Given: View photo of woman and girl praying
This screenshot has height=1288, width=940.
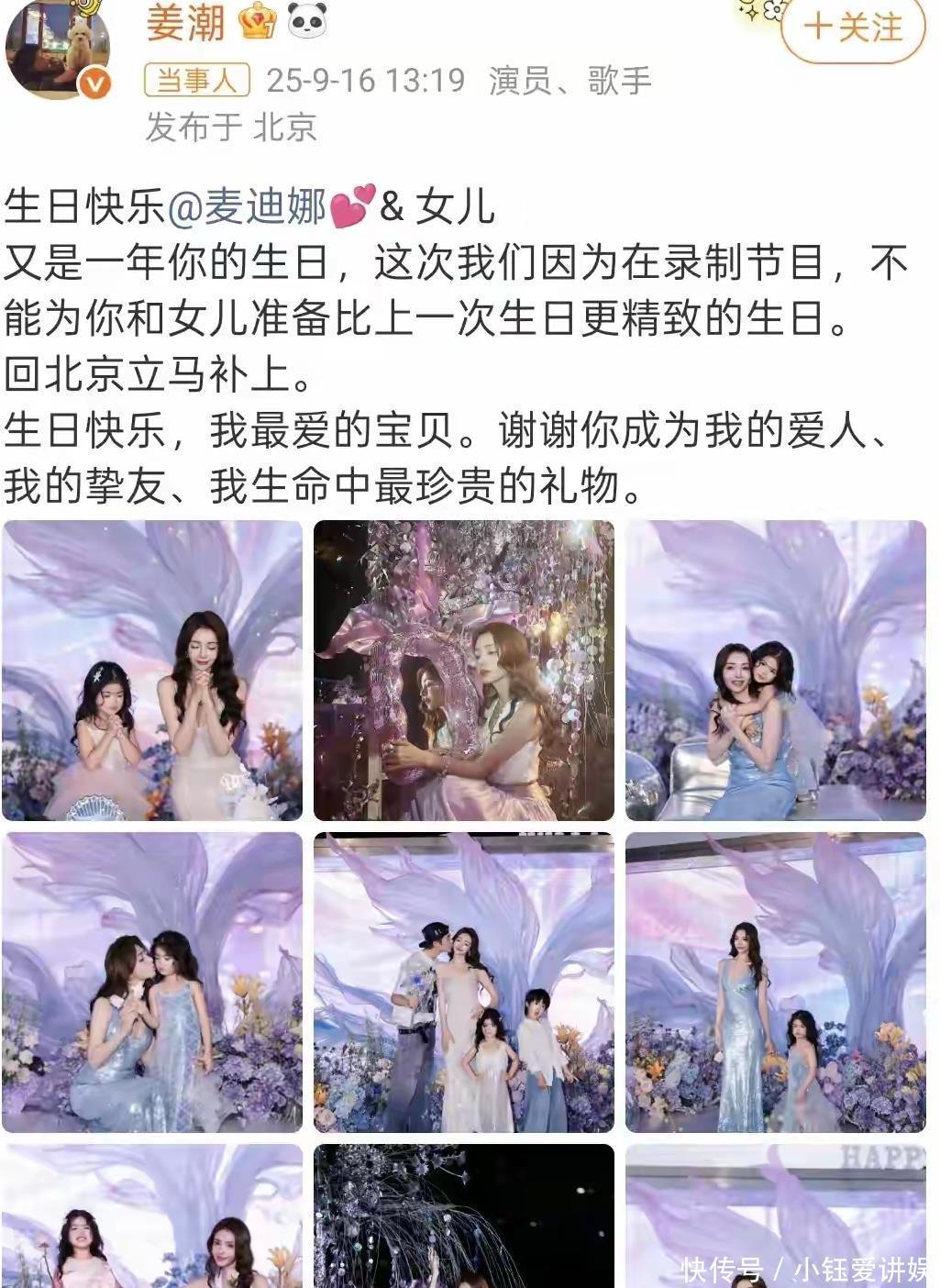Looking at the screenshot, I should pyautogui.click(x=152, y=671).
